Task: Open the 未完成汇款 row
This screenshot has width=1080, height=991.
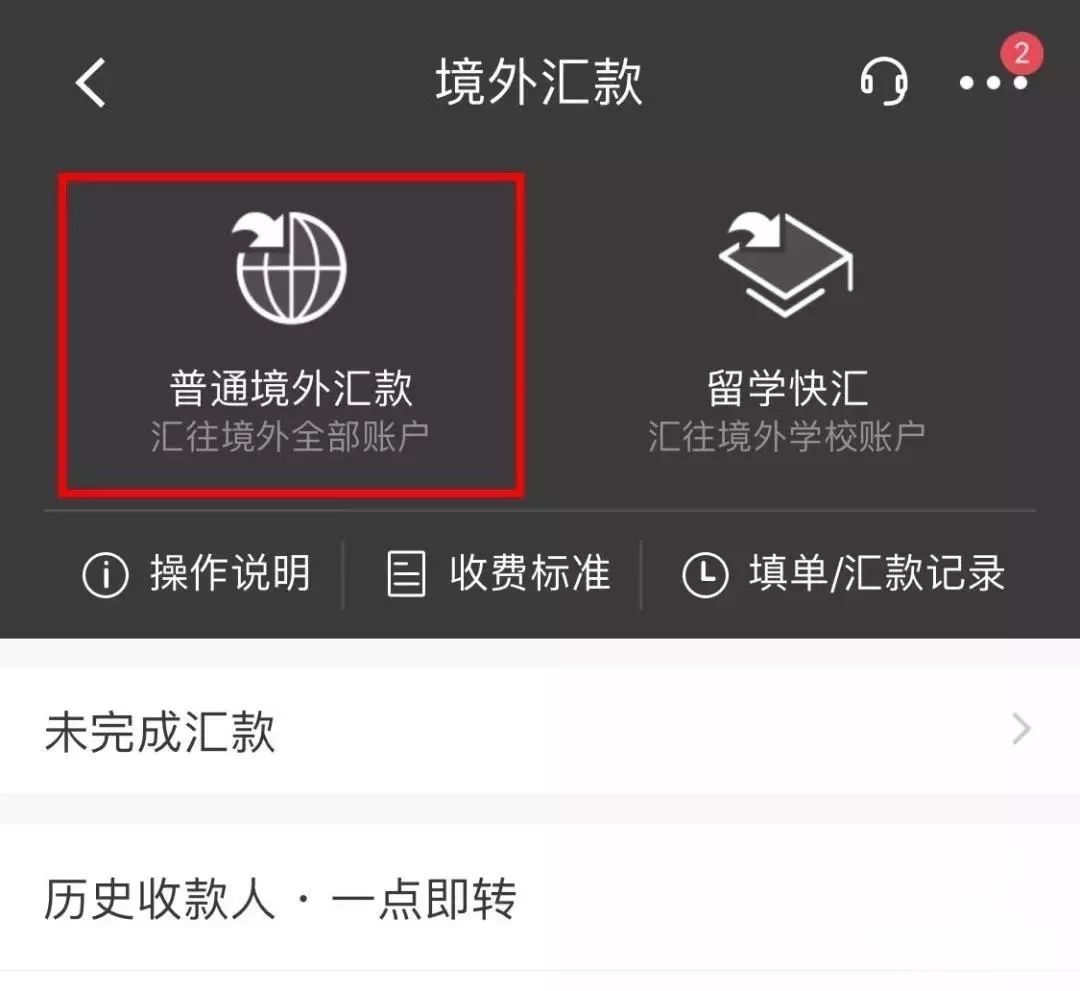Action: (540, 731)
